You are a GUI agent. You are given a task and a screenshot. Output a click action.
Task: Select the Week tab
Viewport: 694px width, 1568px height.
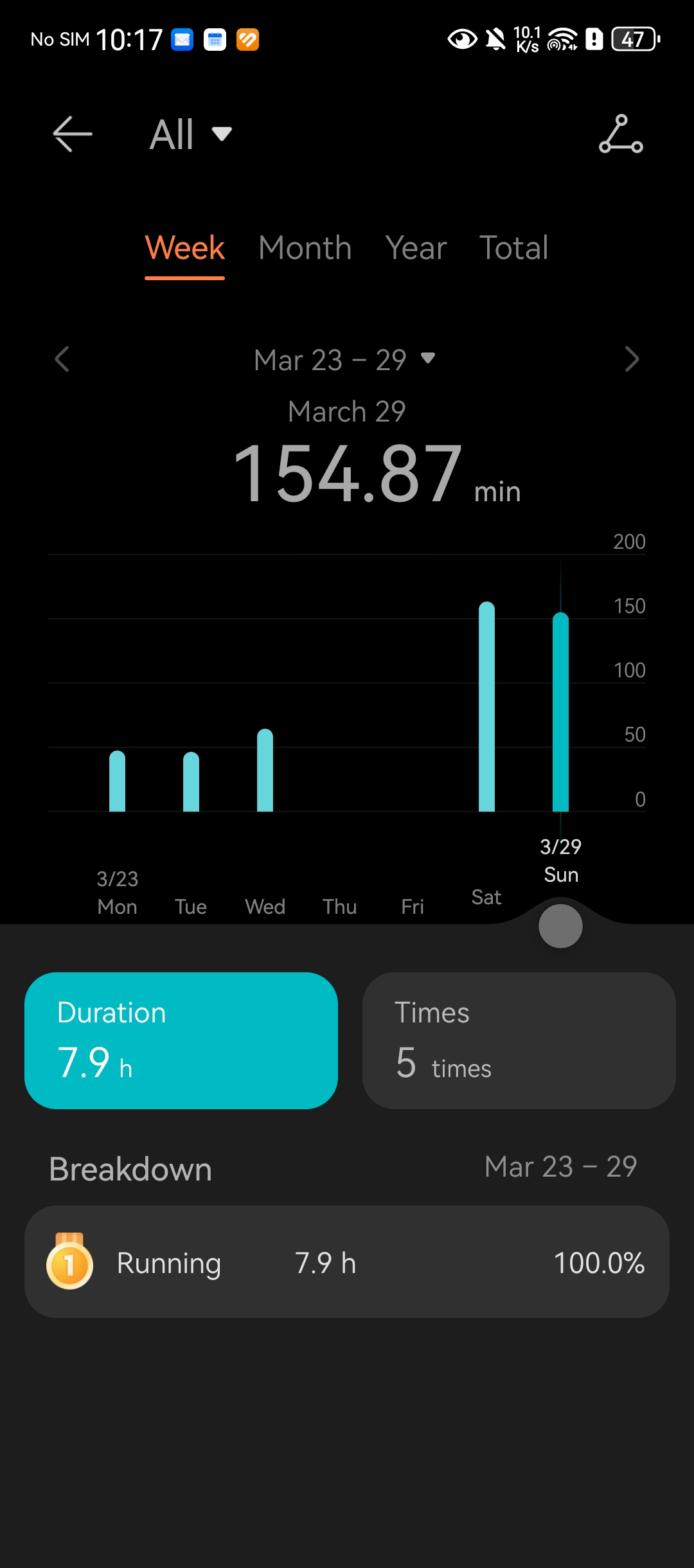tap(184, 248)
